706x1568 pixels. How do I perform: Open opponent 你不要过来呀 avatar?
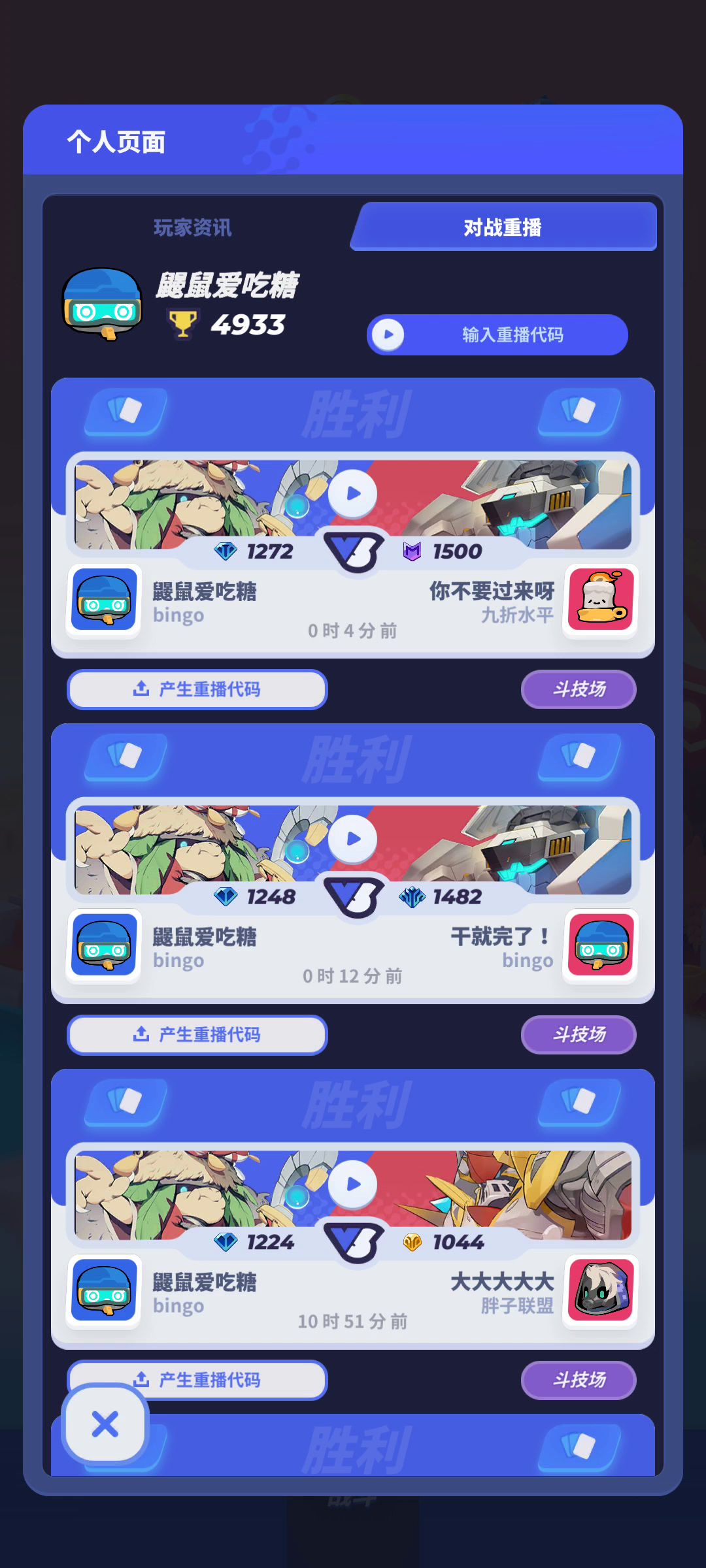point(601,599)
